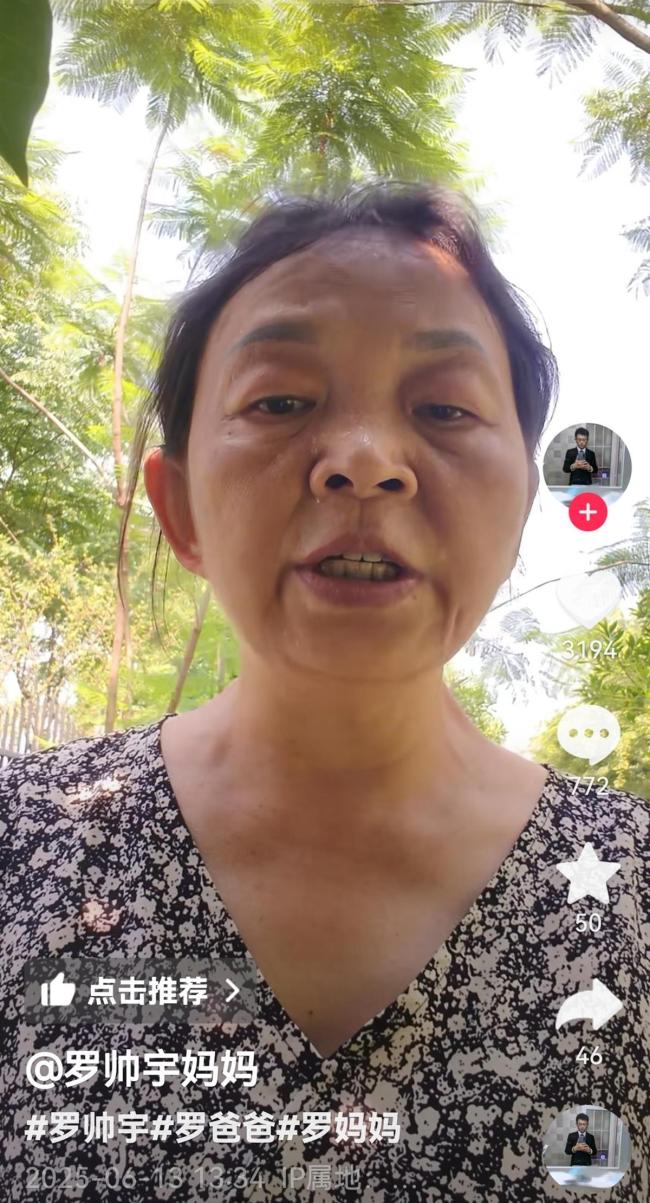Open the #罗帅宇 hashtag
The image size is (650, 1203).
click(x=87, y=1127)
